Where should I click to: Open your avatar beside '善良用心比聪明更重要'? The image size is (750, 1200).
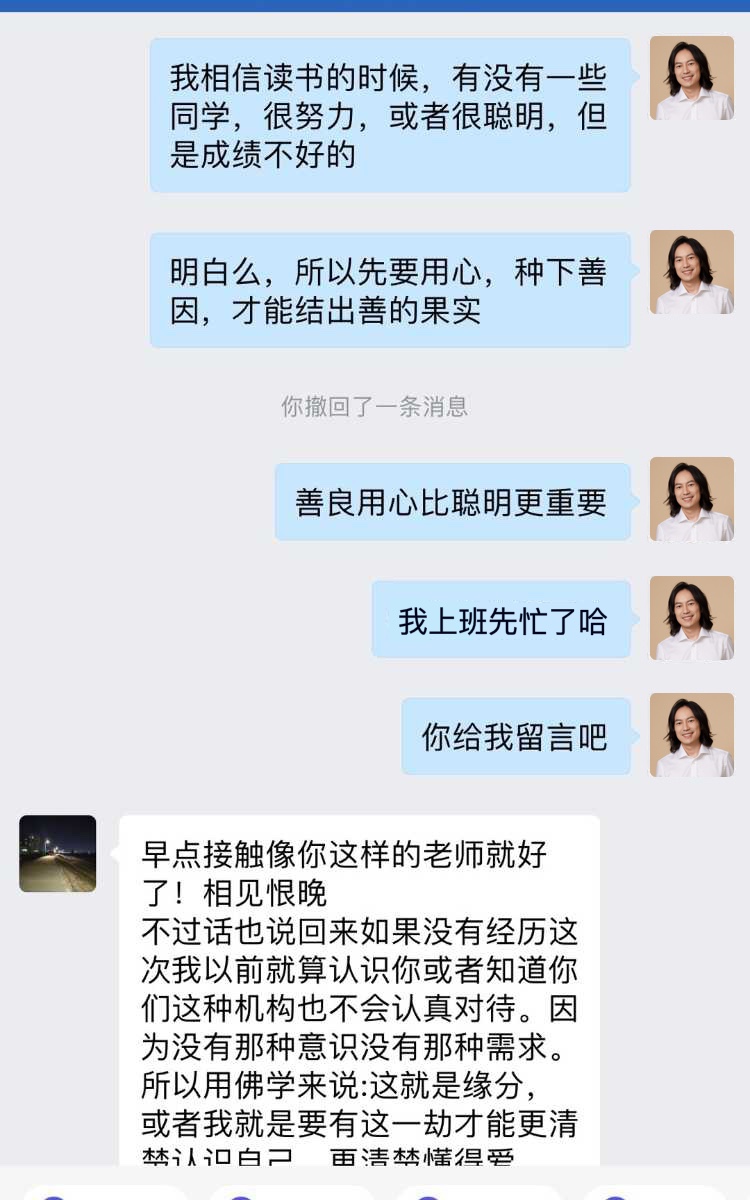tap(692, 500)
